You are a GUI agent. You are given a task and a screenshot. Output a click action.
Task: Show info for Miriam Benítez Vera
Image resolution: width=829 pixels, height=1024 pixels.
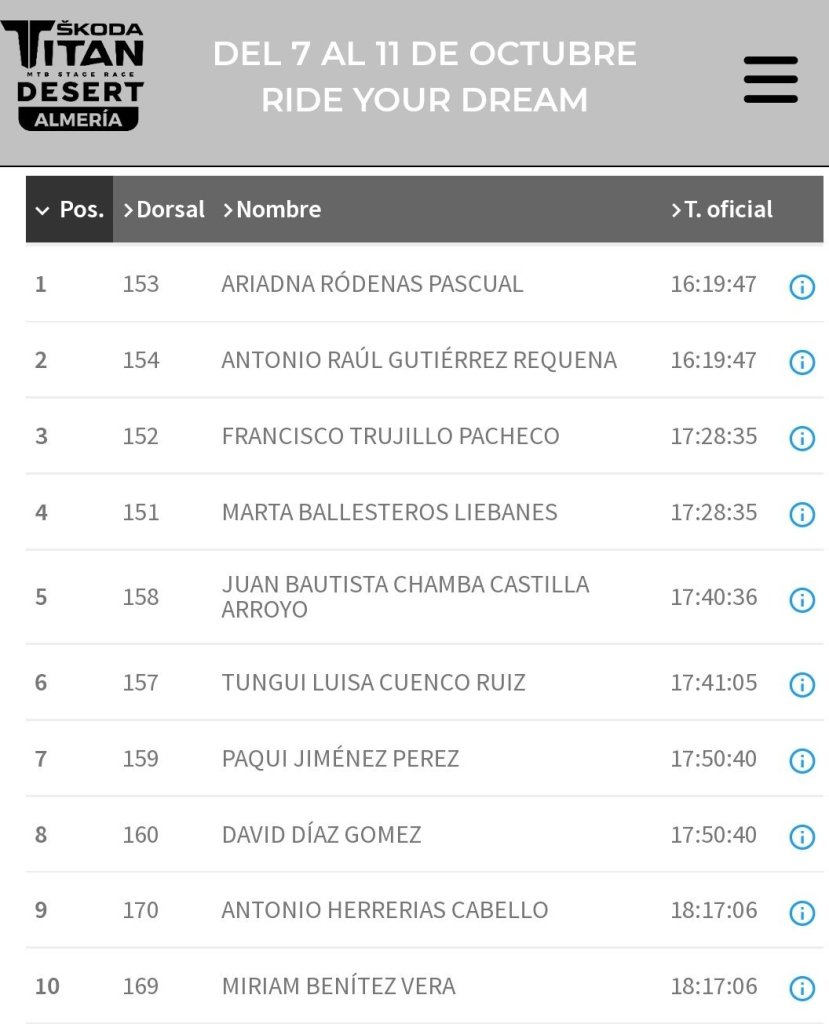coord(802,989)
